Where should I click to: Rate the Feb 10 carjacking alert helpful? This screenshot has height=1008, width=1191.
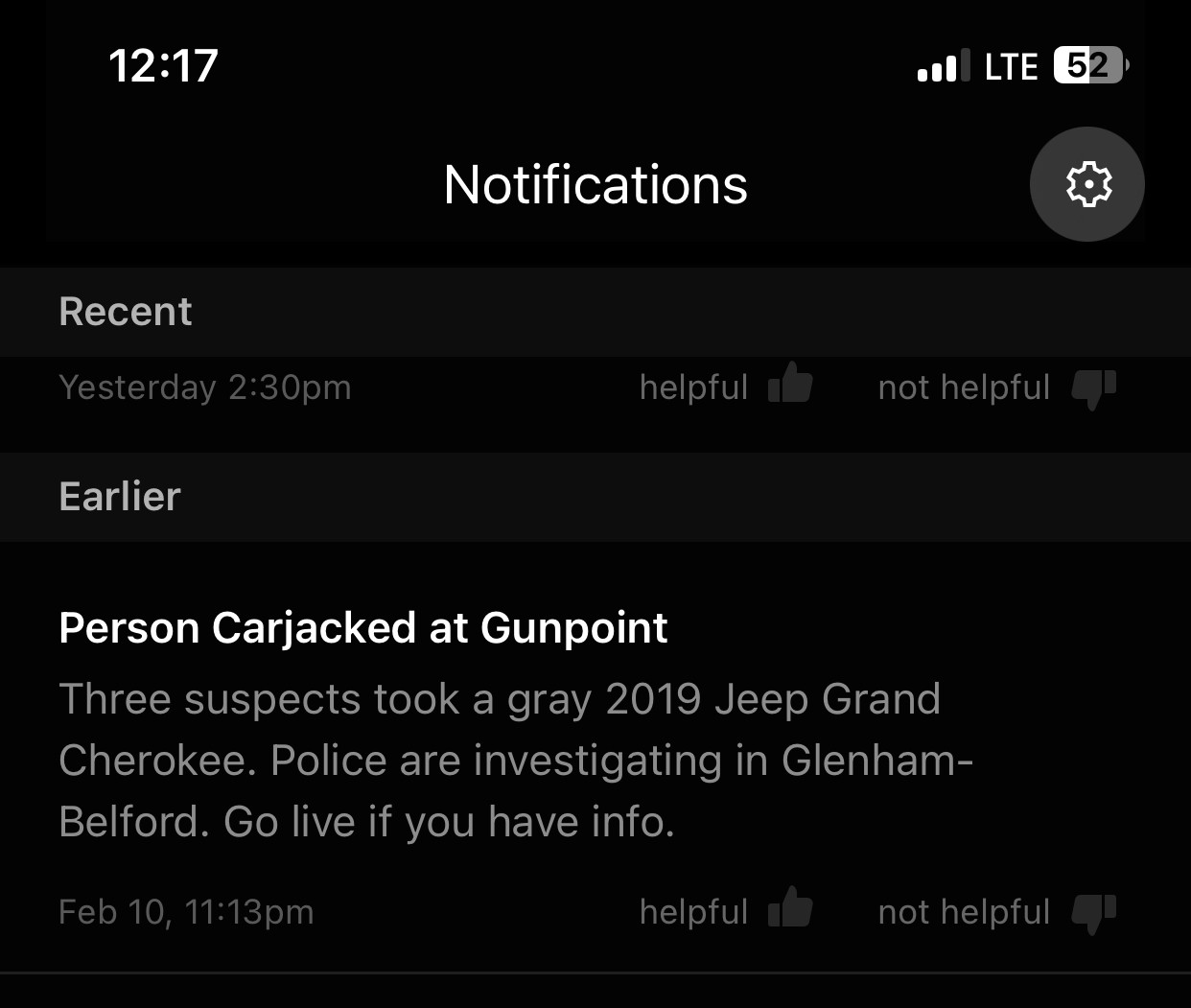726,910
